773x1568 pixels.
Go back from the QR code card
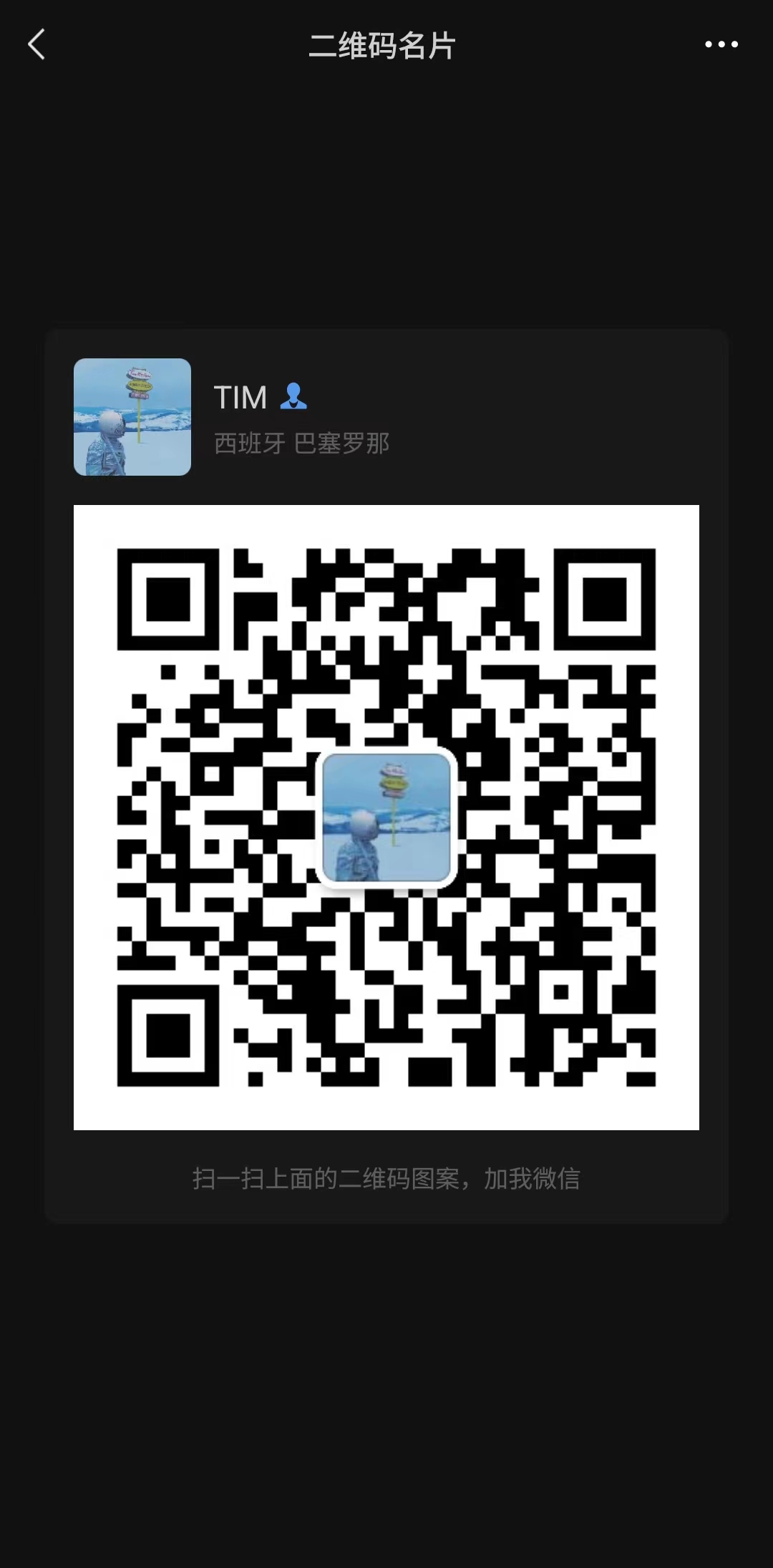pos(37,44)
